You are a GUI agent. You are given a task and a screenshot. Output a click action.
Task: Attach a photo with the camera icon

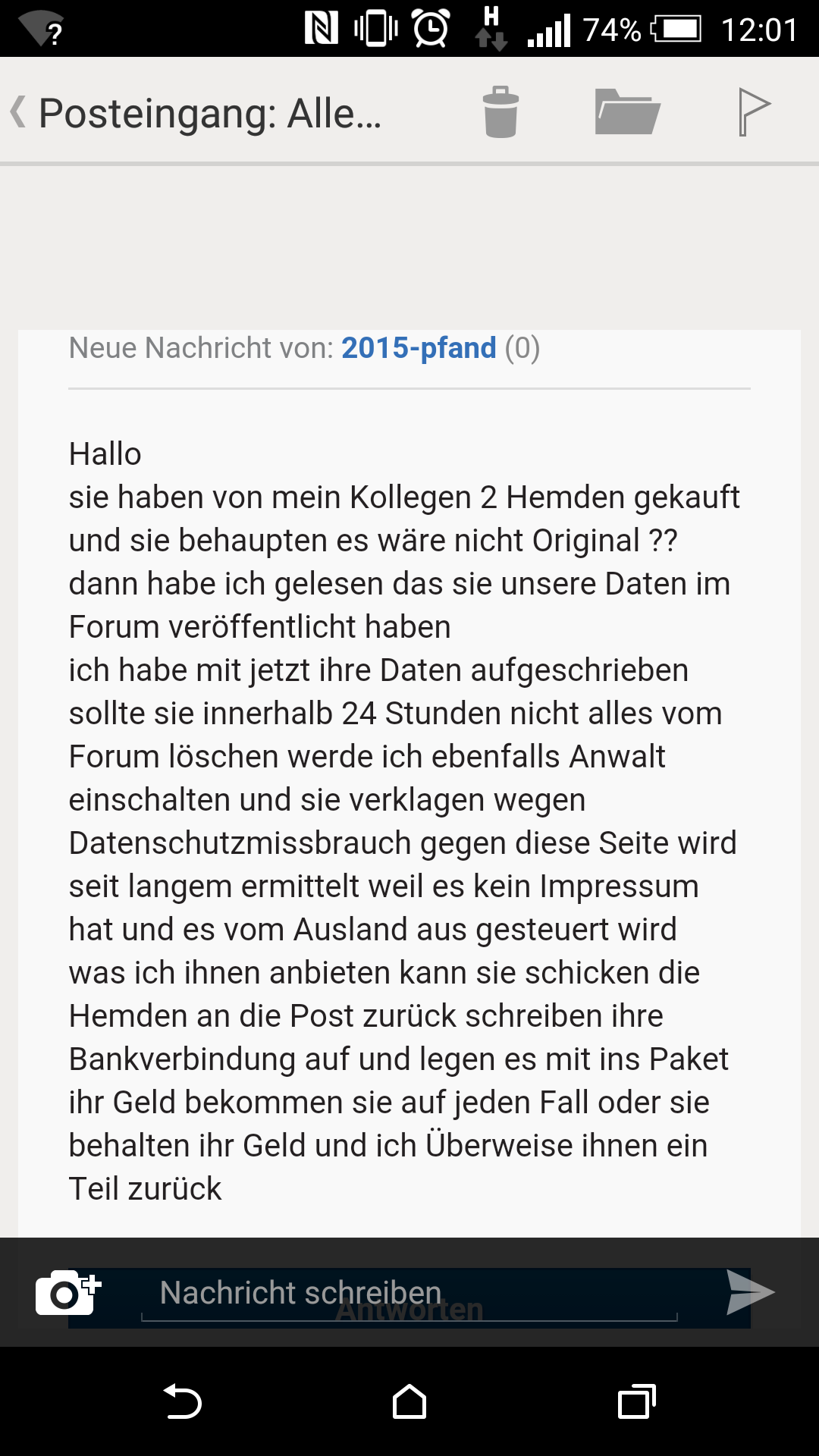point(67,1293)
